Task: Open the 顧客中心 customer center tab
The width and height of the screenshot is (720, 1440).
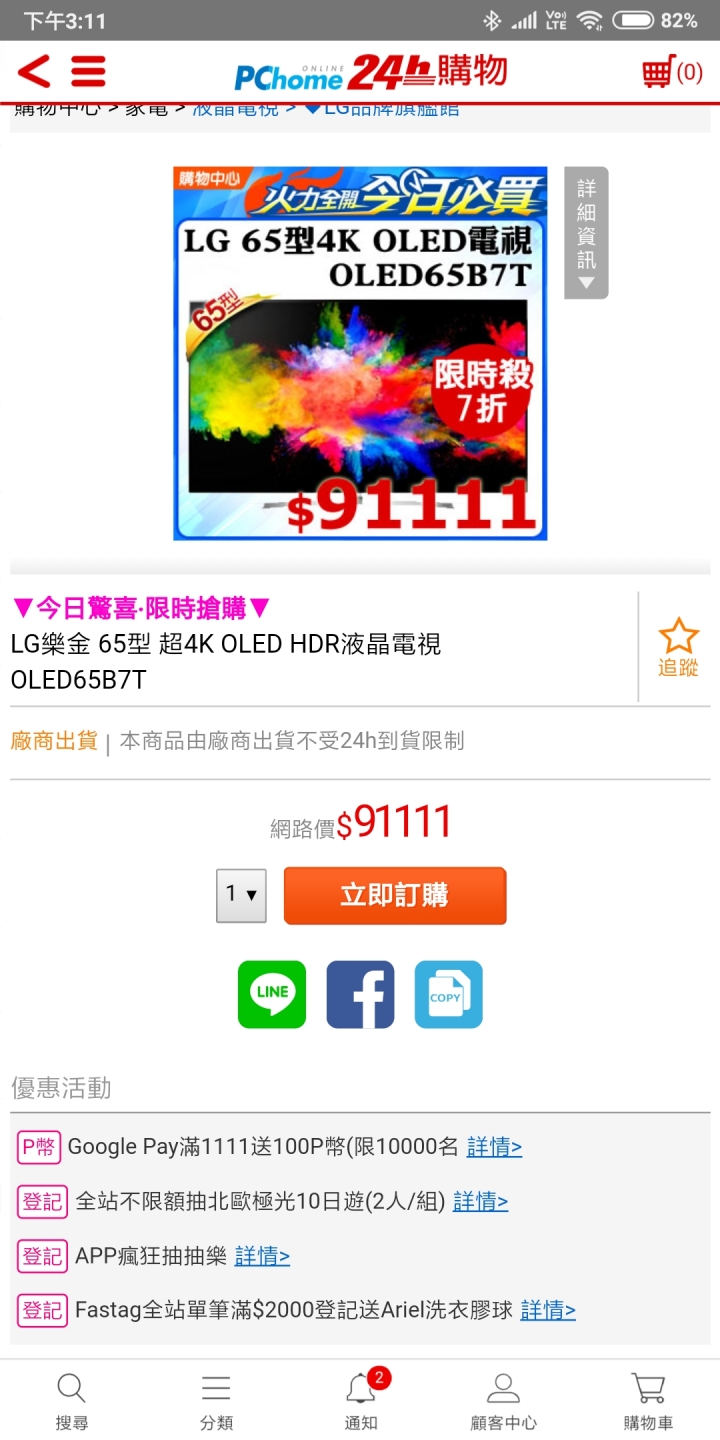Action: pyautogui.click(x=503, y=1400)
